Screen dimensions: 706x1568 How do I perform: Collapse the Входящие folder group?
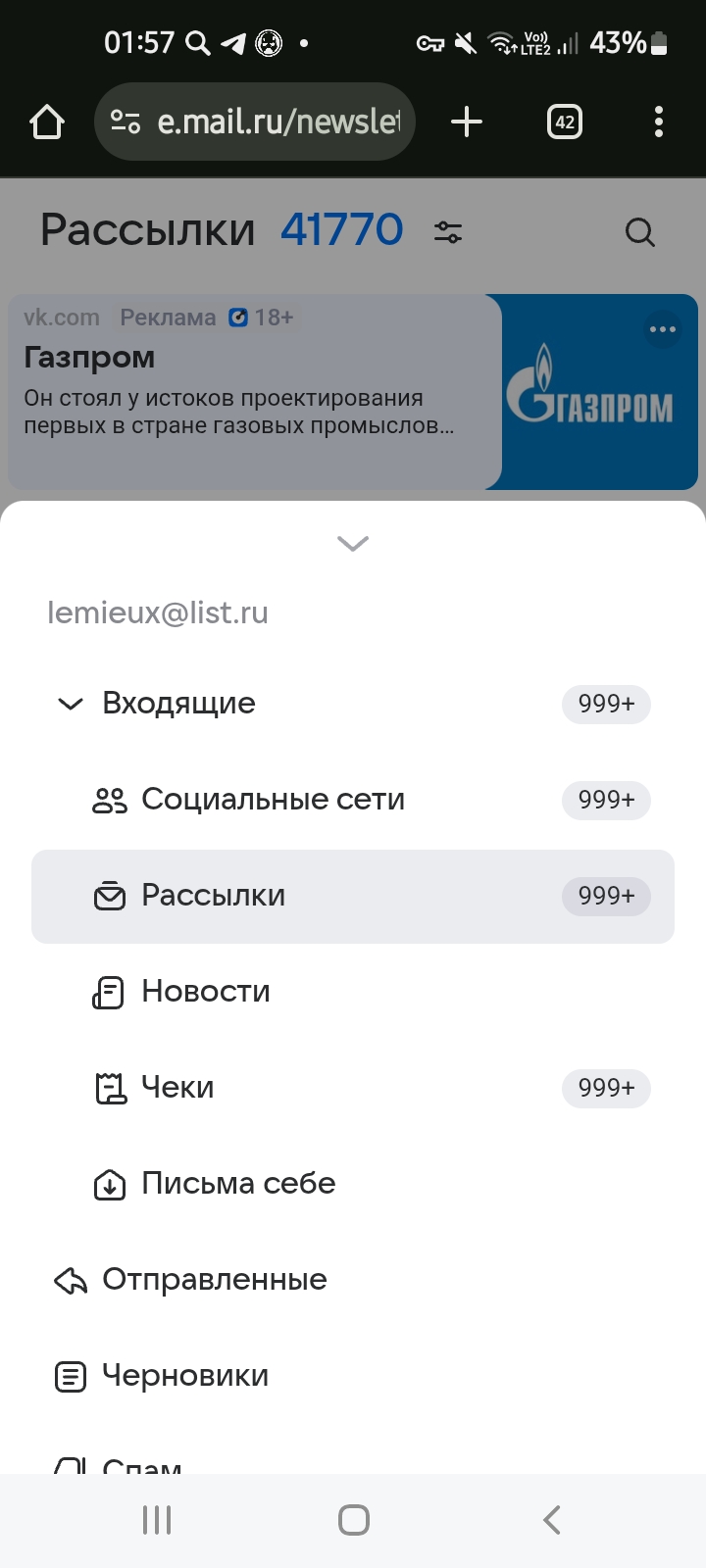point(71,704)
